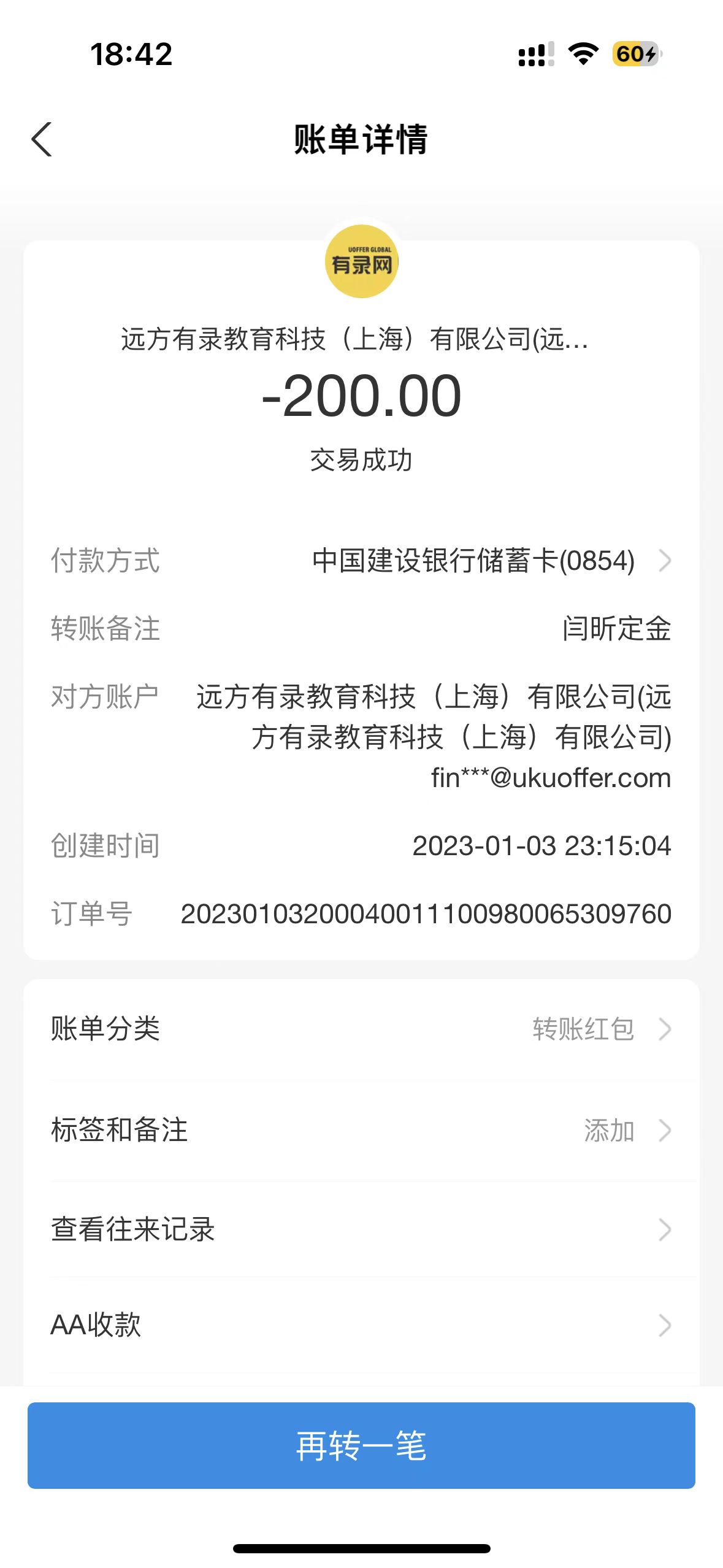Open the 有录网 payee avatar
This screenshot has width=723, height=1568.
click(x=361, y=262)
